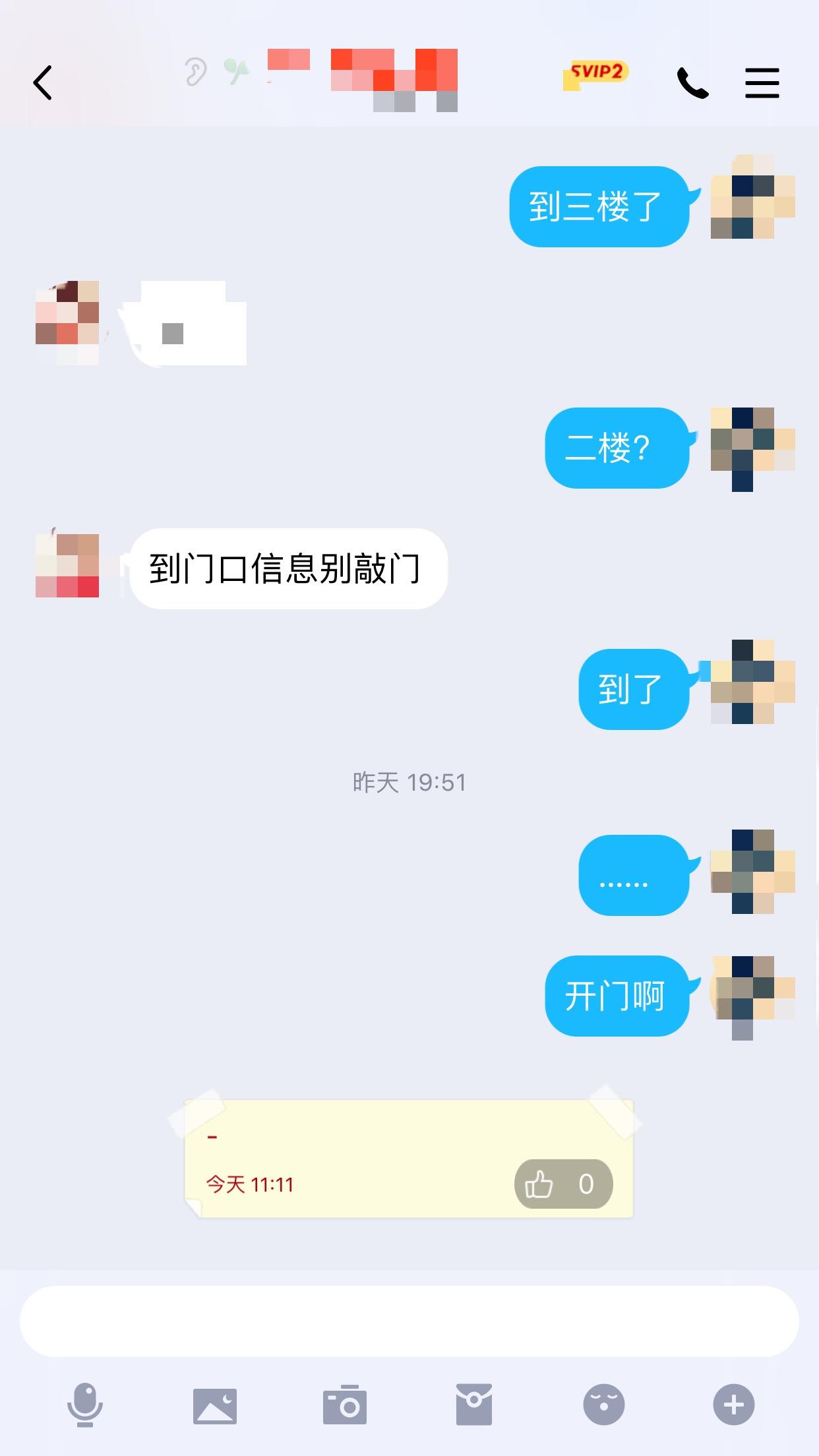Tap the green sprout icon next to the name
This screenshot has height=1456, width=819.
(x=235, y=69)
